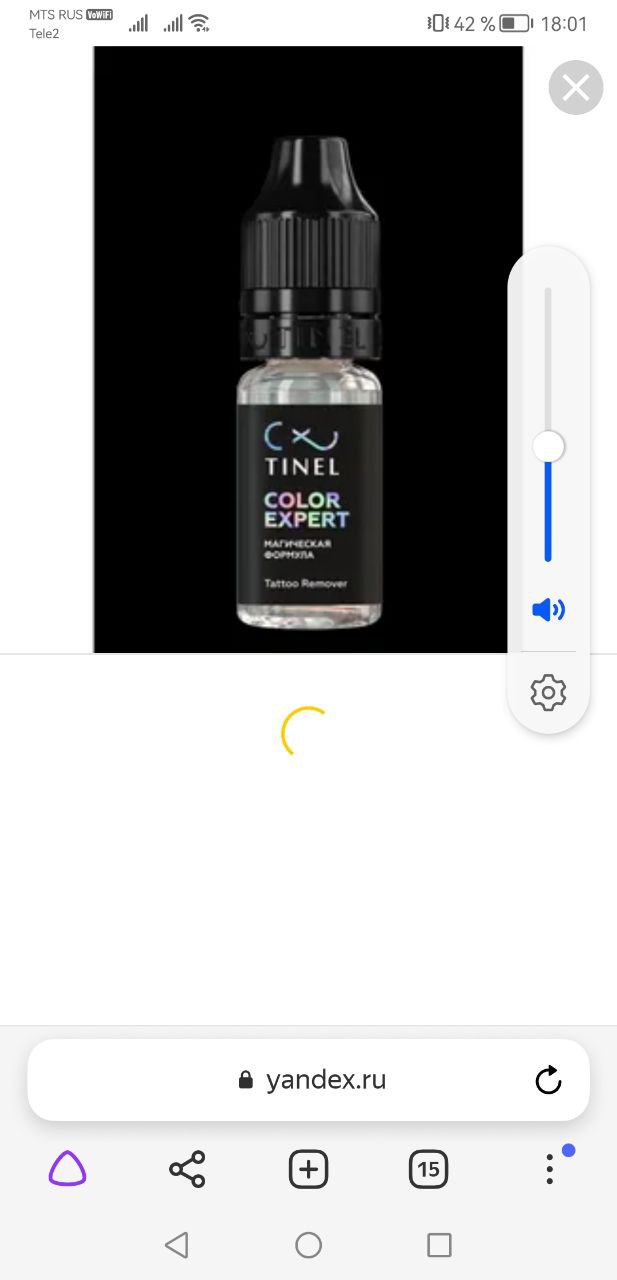Go back with system navigation
This screenshot has width=617, height=1280.
[177, 1244]
